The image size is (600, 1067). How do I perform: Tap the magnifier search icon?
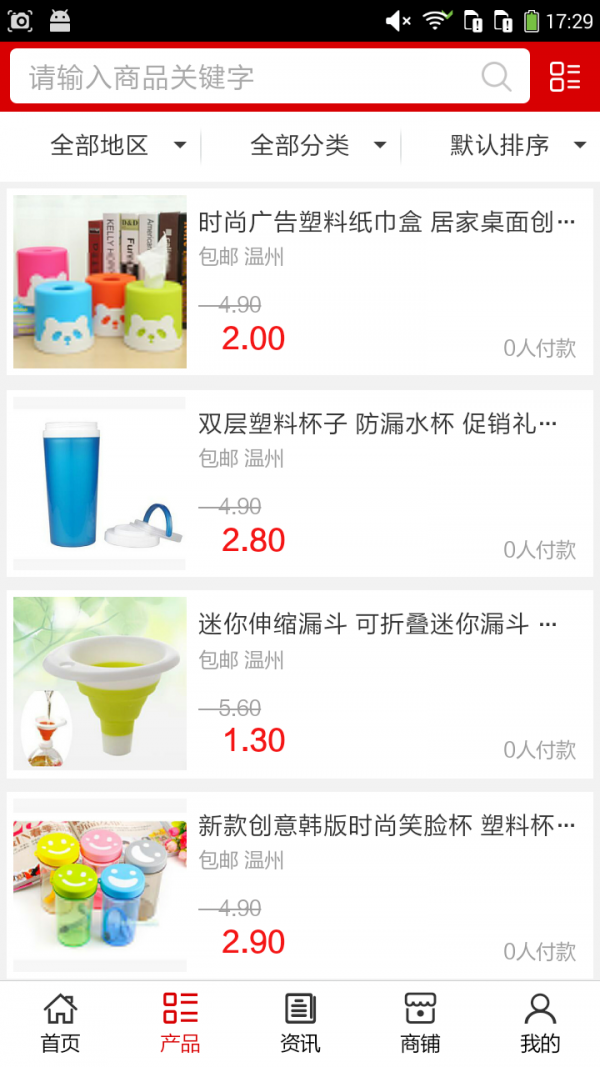(496, 77)
